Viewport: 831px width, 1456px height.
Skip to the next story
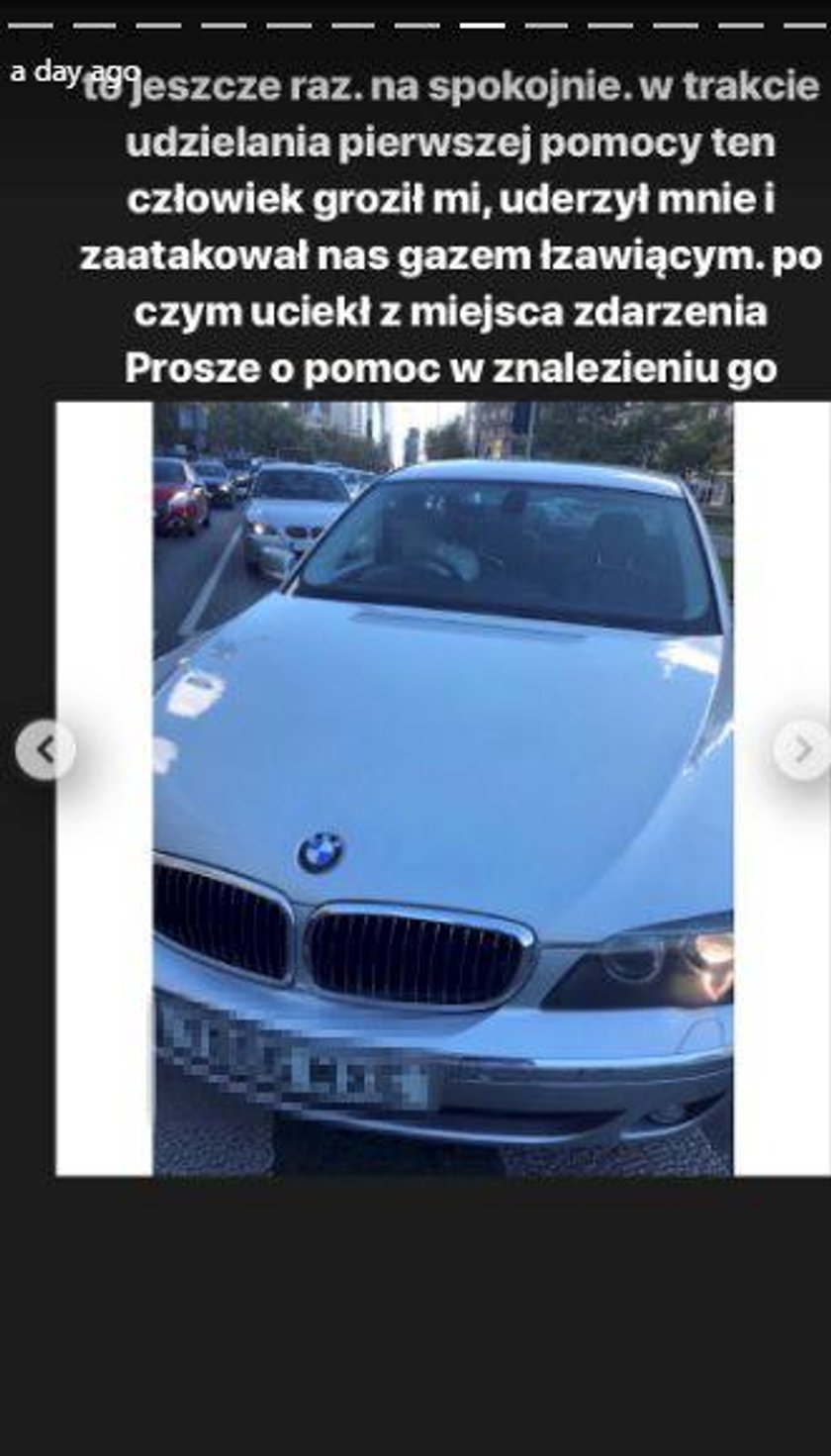pos(801,750)
